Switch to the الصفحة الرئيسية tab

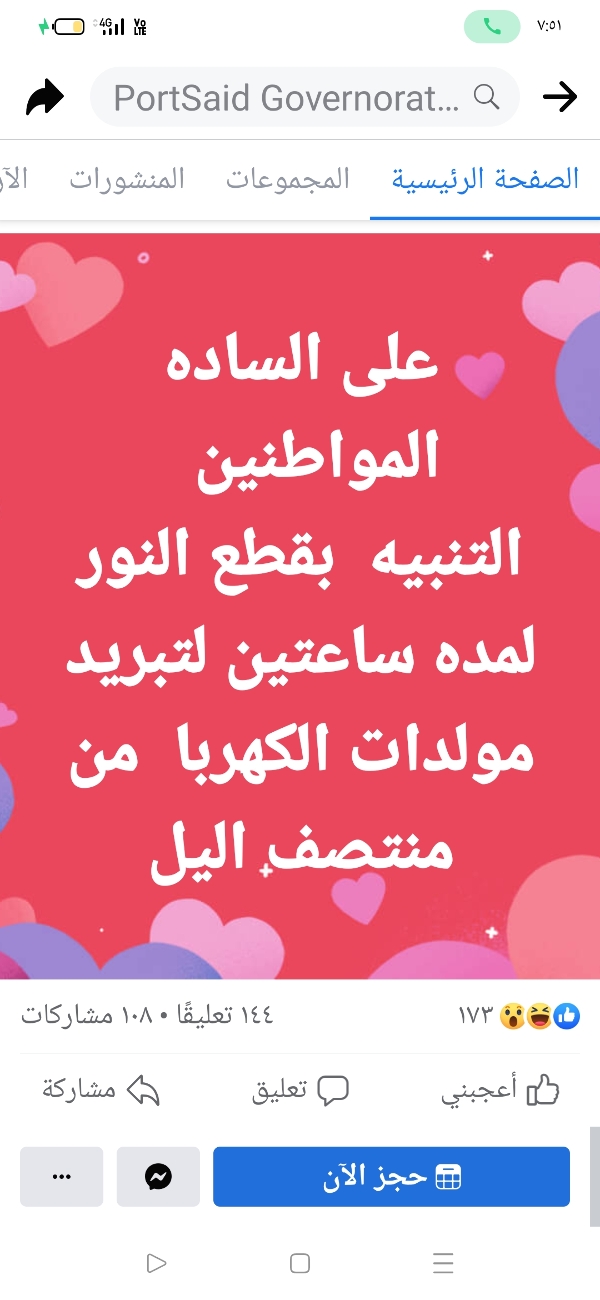pos(485,180)
